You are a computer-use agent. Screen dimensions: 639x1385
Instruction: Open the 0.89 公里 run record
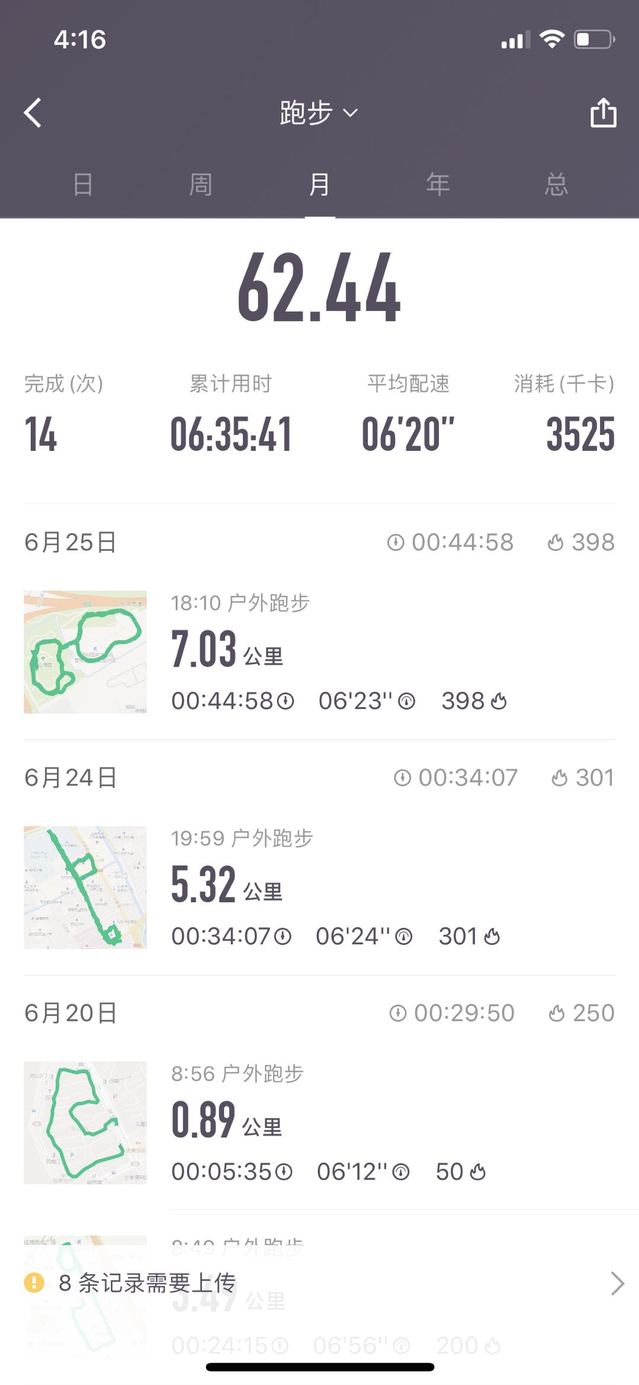pyautogui.click(x=319, y=1122)
